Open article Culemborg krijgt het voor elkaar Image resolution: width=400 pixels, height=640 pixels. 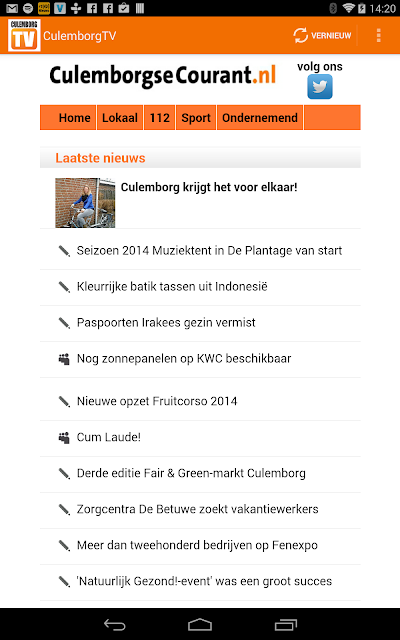[200, 203]
